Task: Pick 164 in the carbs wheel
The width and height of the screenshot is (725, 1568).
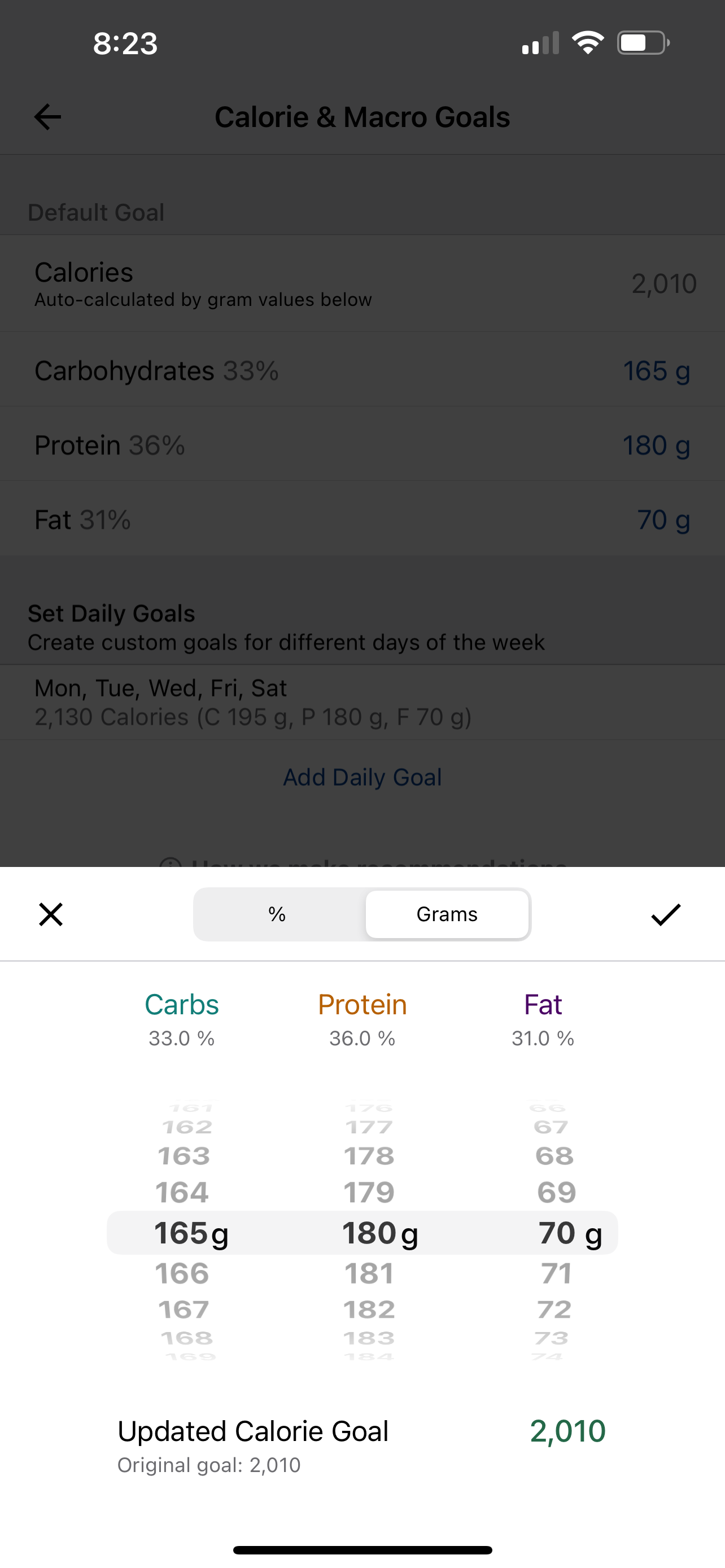Action: (182, 1193)
